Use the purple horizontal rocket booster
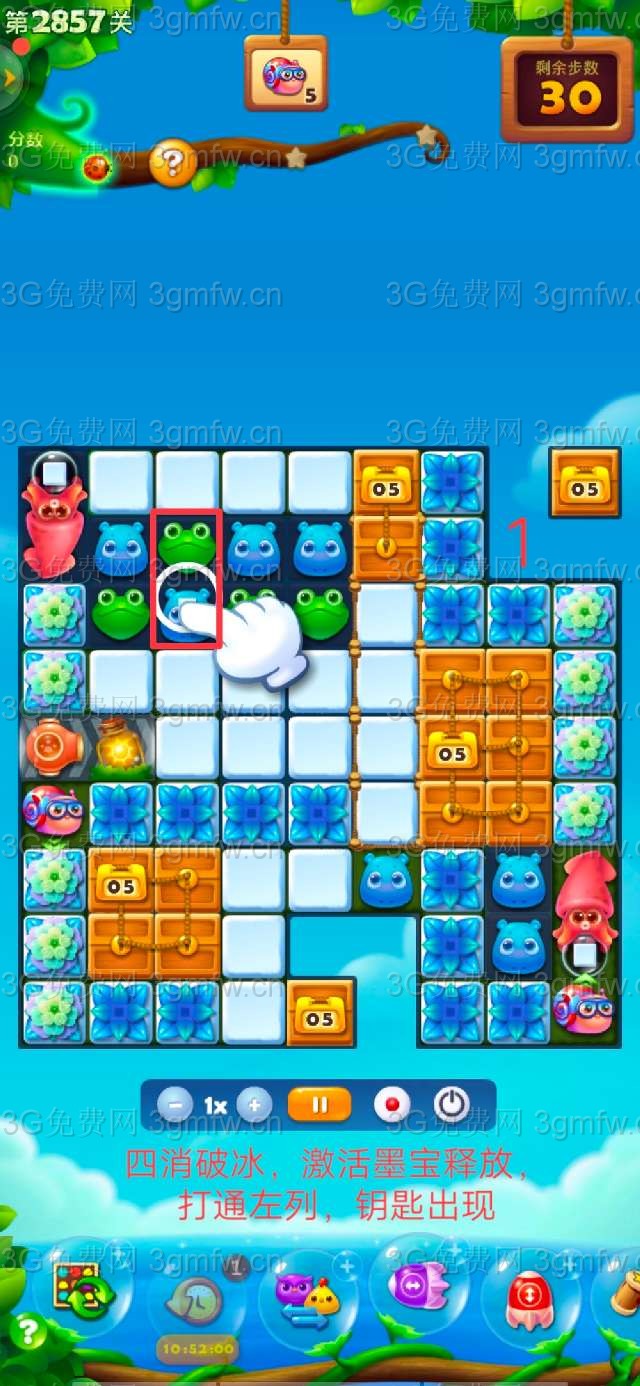This screenshot has width=640, height=1386. pyautogui.click(x=418, y=1285)
